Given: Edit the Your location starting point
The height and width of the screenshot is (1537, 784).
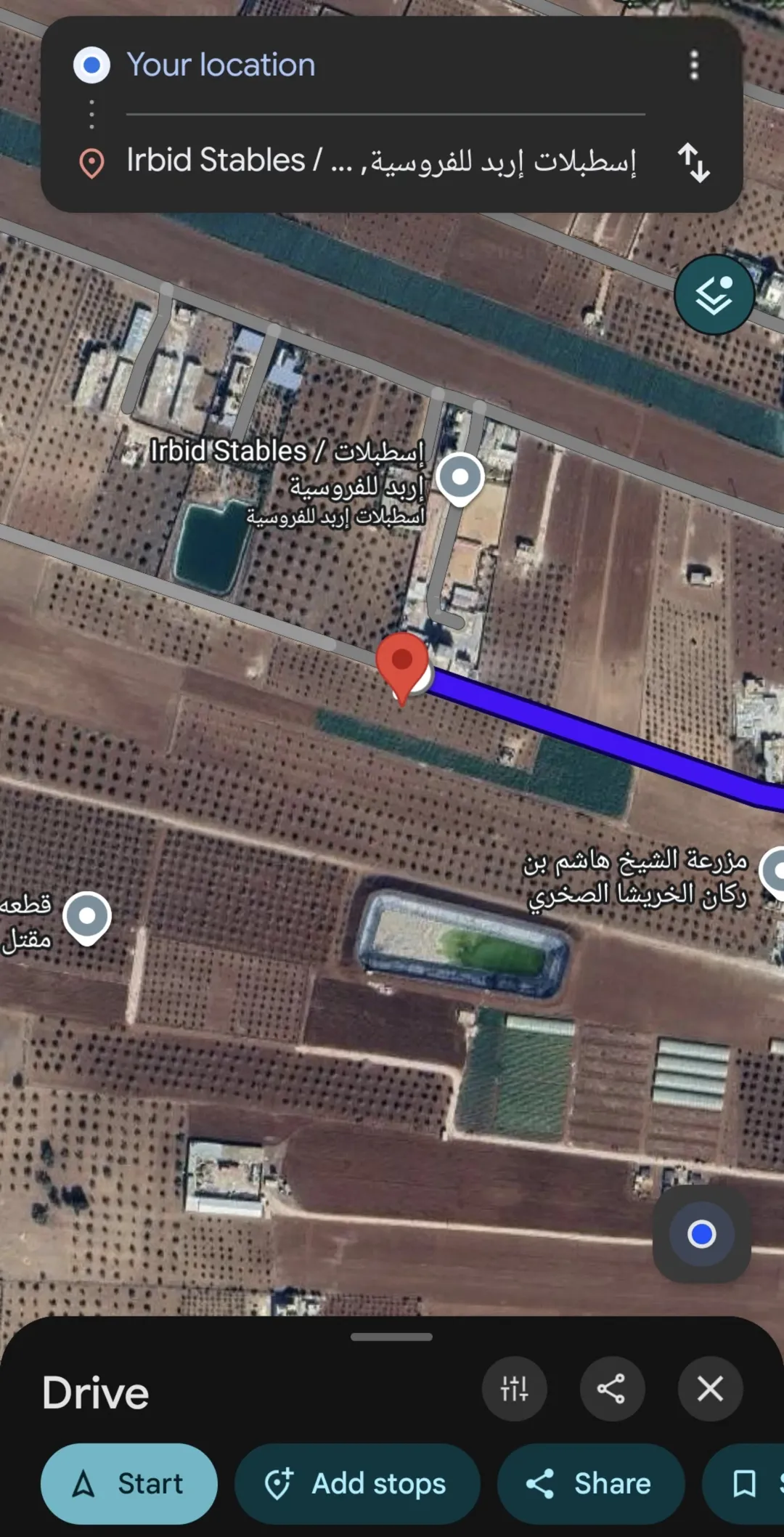Looking at the screenshot, I should (x=385, y=65).
